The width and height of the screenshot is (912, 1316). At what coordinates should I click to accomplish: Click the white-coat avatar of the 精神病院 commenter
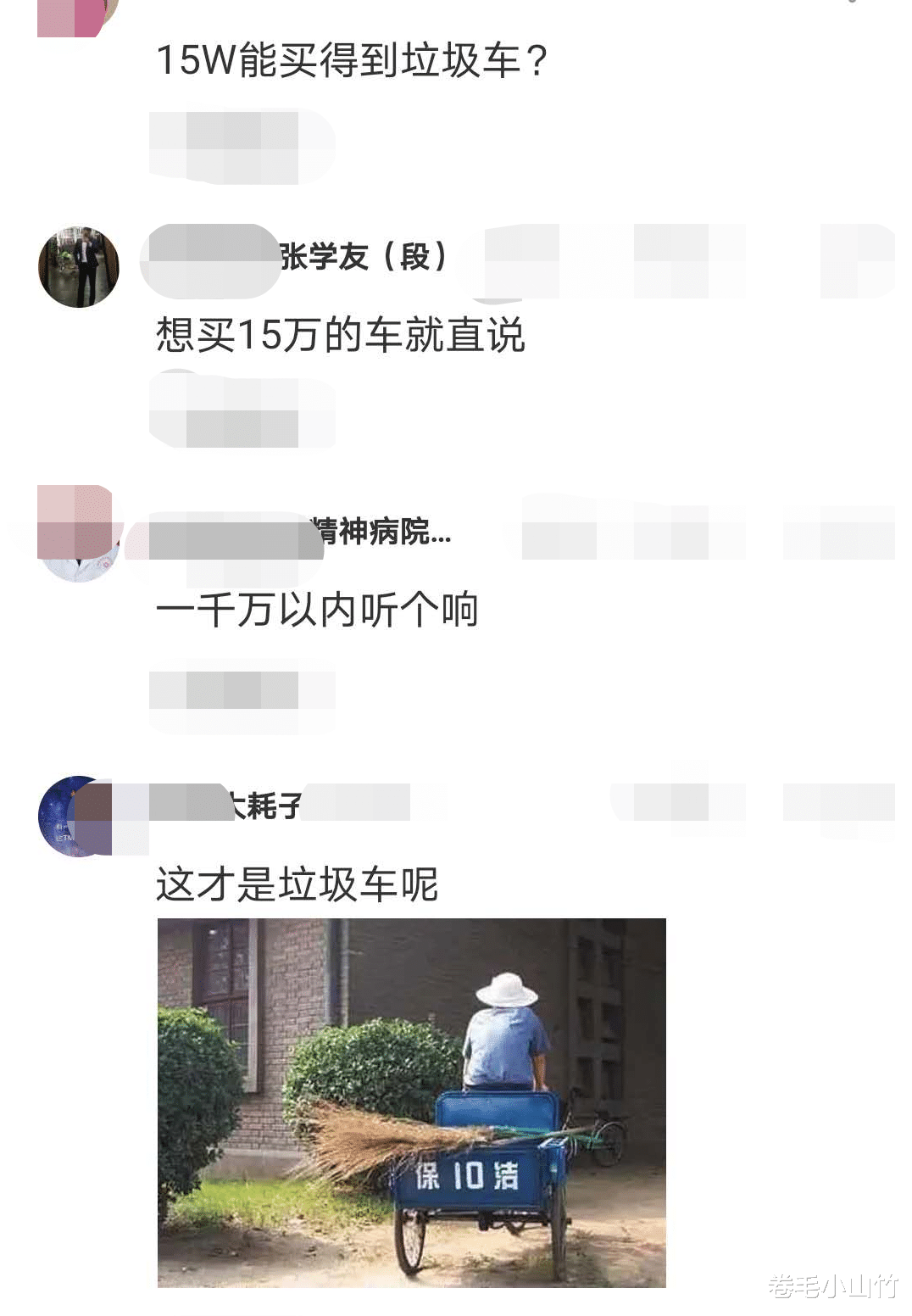click(79, 534)
